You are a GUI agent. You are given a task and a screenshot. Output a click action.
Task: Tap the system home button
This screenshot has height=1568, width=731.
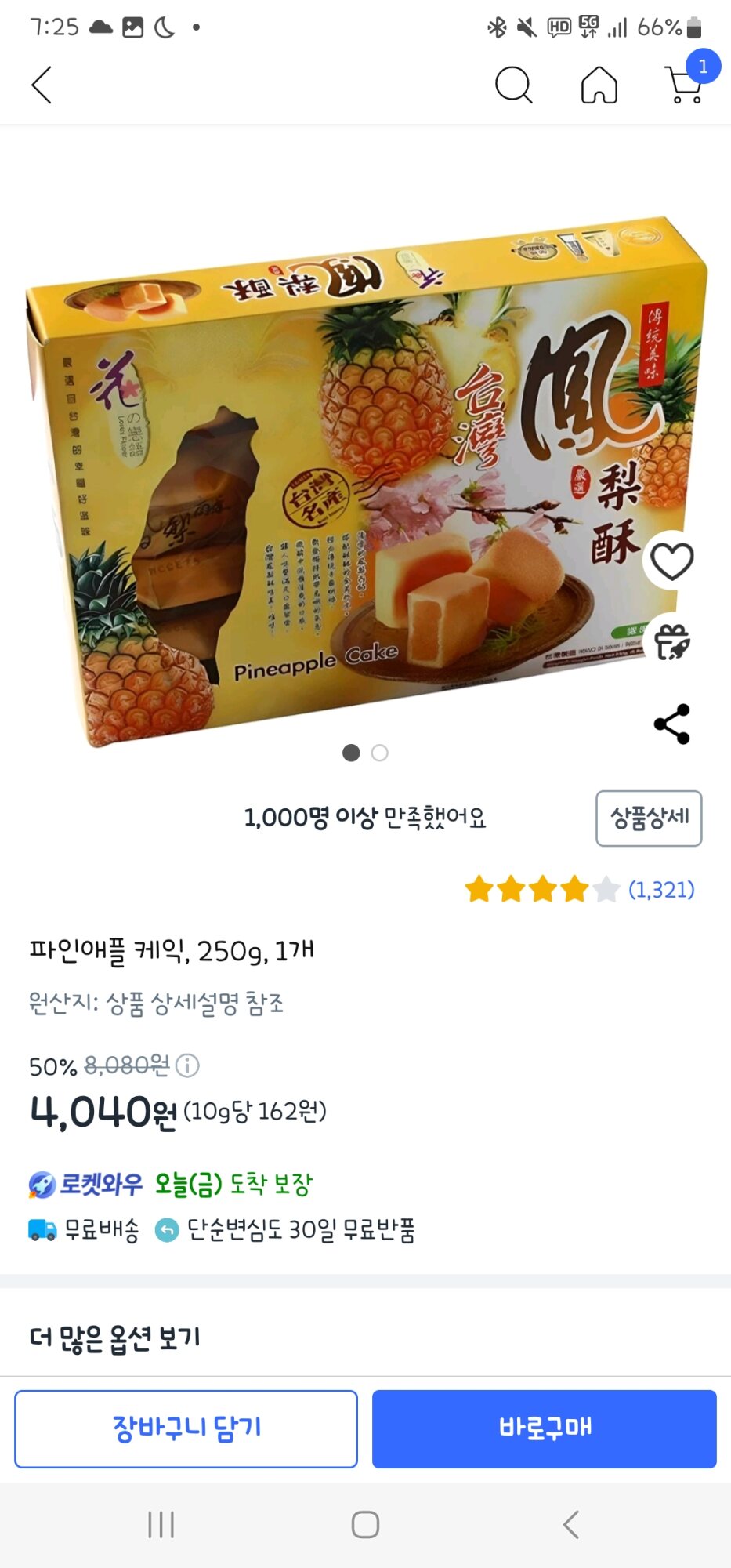tap(365, 1525)
